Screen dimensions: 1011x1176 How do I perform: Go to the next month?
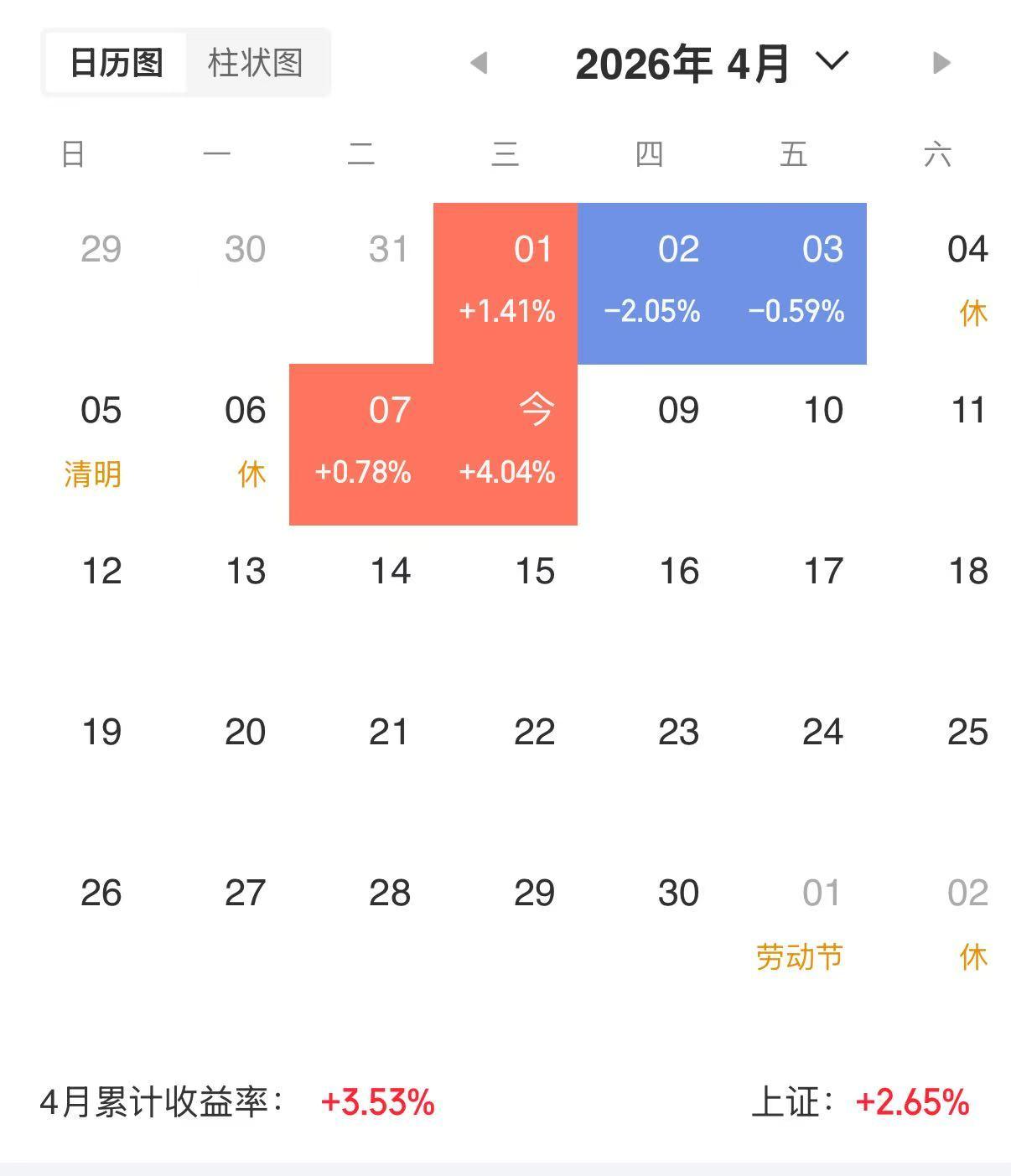coord(941,63)
